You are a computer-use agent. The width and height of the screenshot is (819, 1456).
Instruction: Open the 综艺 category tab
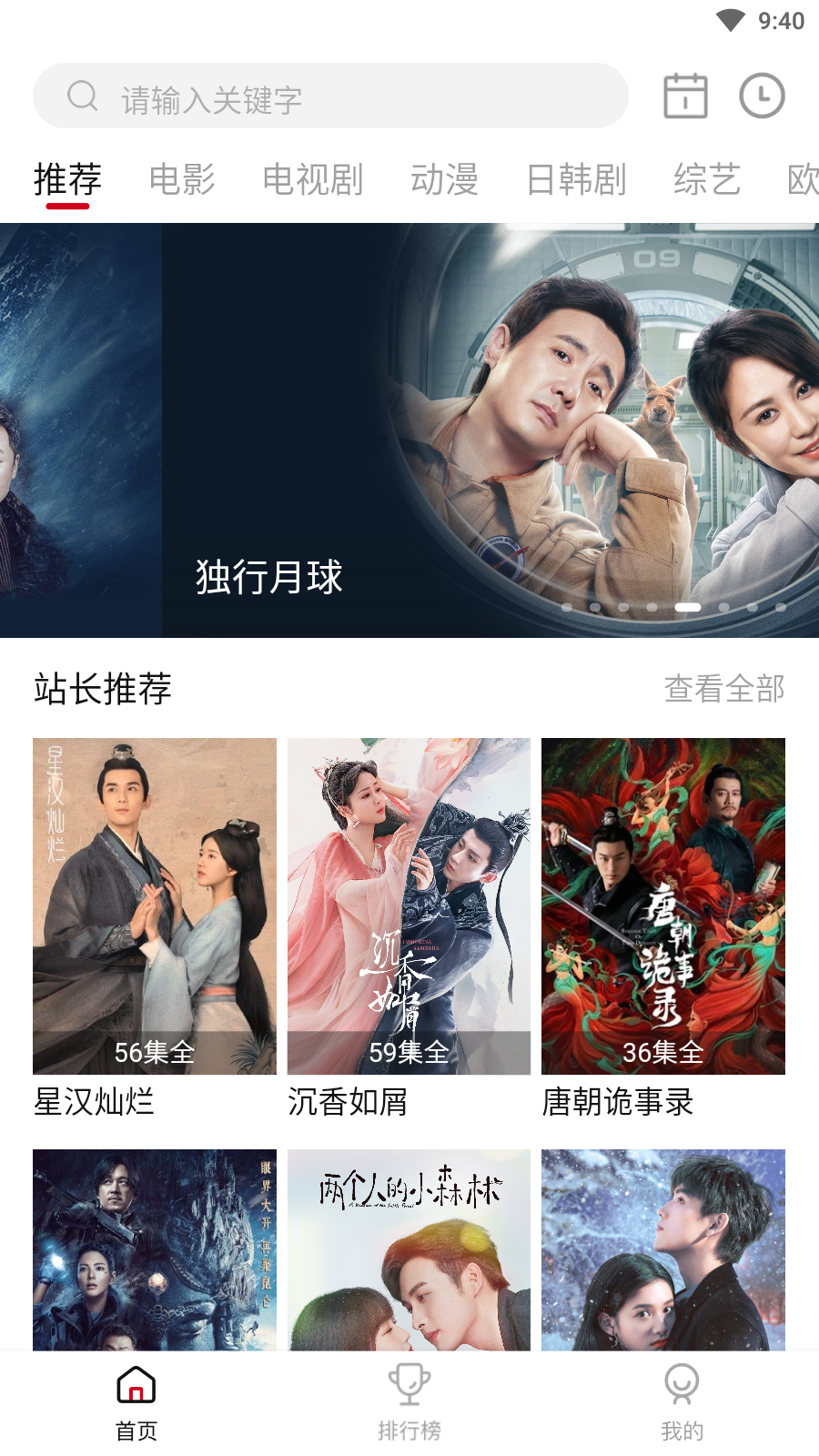click(707, 179)
